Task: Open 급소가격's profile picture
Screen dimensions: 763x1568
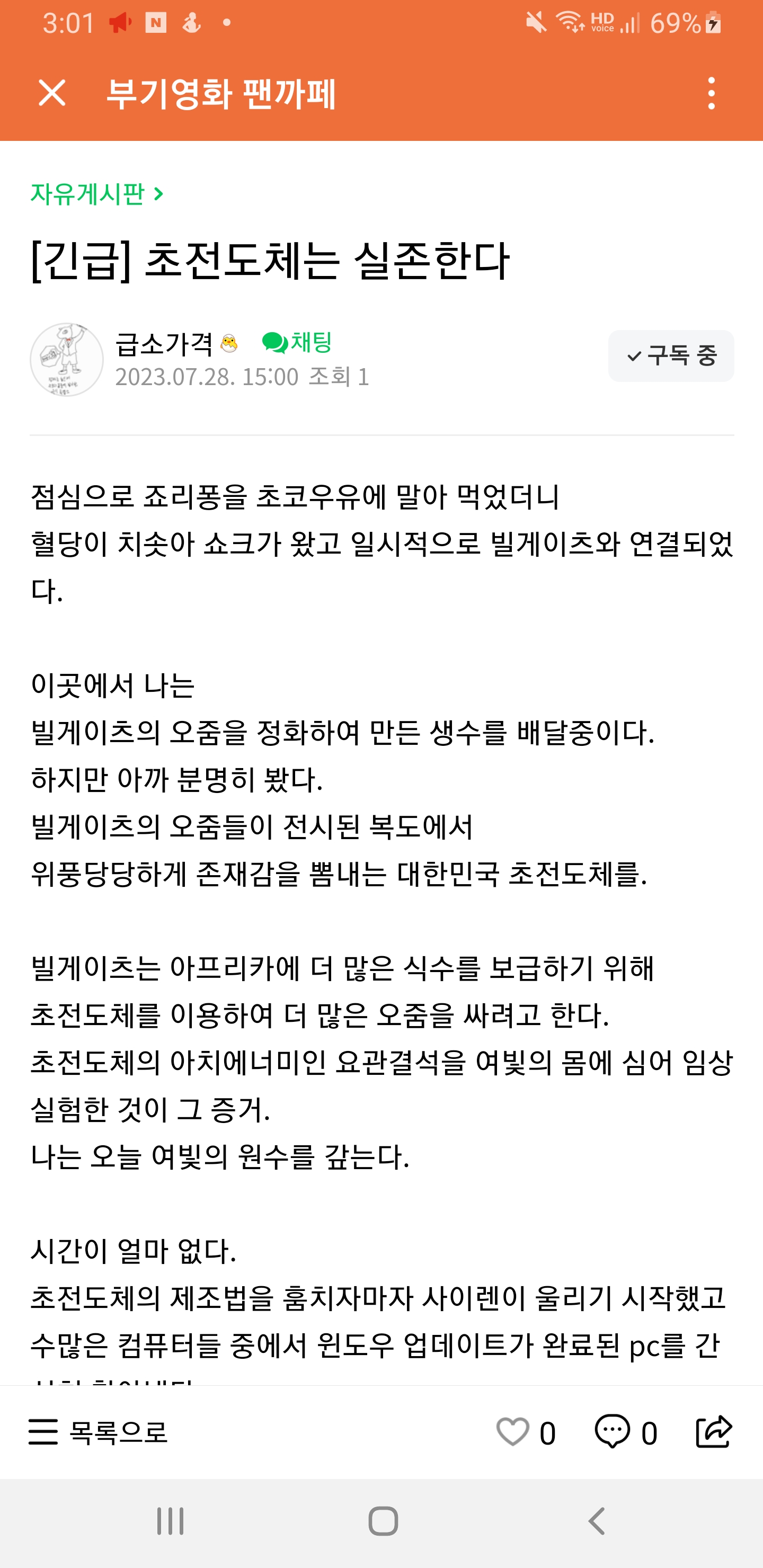Action: 67,359
